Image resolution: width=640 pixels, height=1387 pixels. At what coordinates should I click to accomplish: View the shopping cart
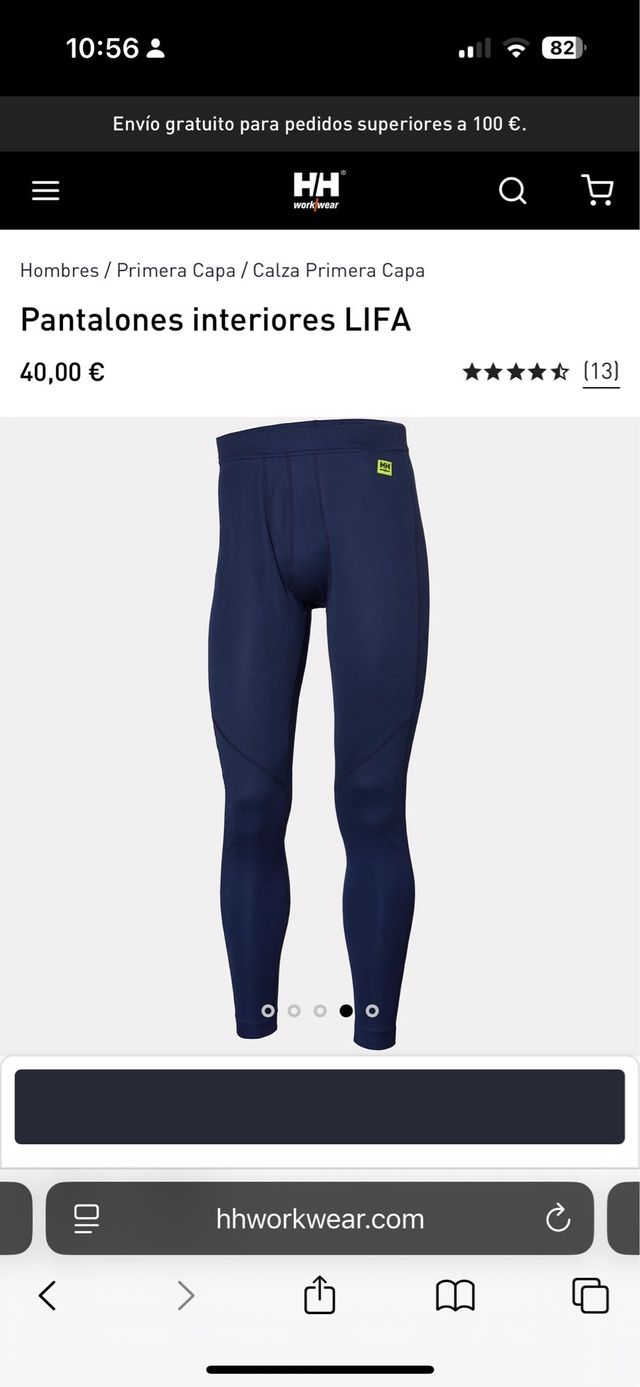597,190
